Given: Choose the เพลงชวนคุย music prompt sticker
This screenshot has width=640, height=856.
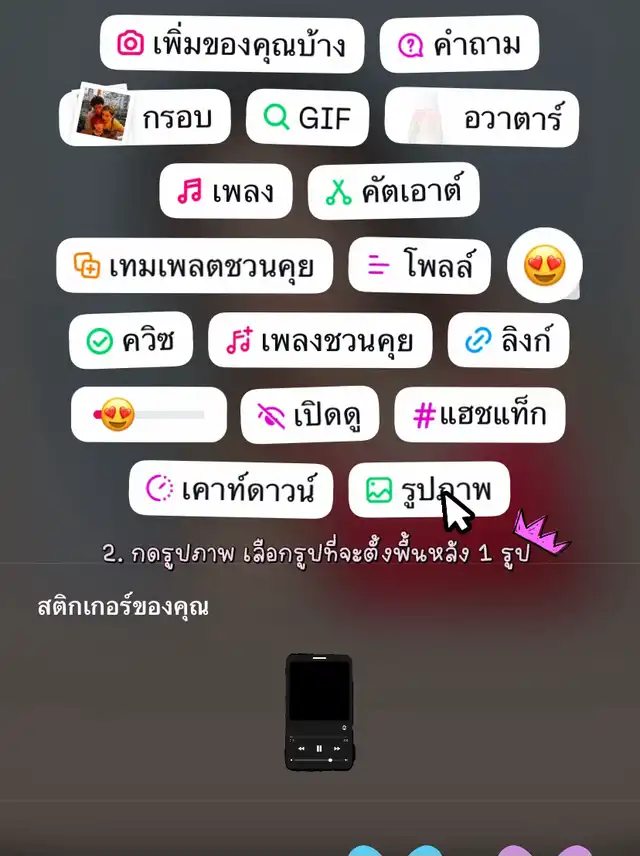Looking at the screenshot, I should (319, 341).
